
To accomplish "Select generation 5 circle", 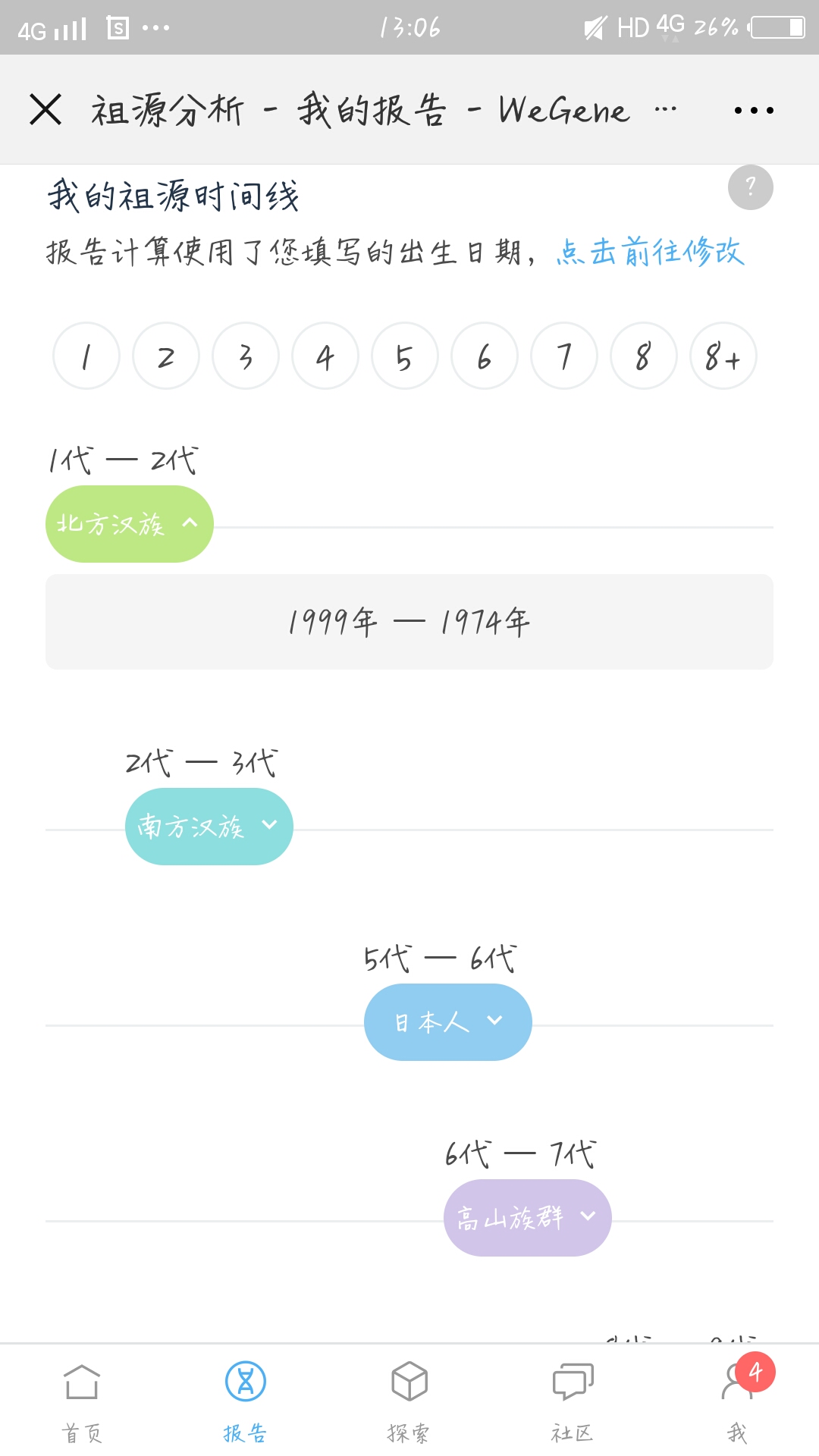I will pyautogui.click(x=405, y=356).
